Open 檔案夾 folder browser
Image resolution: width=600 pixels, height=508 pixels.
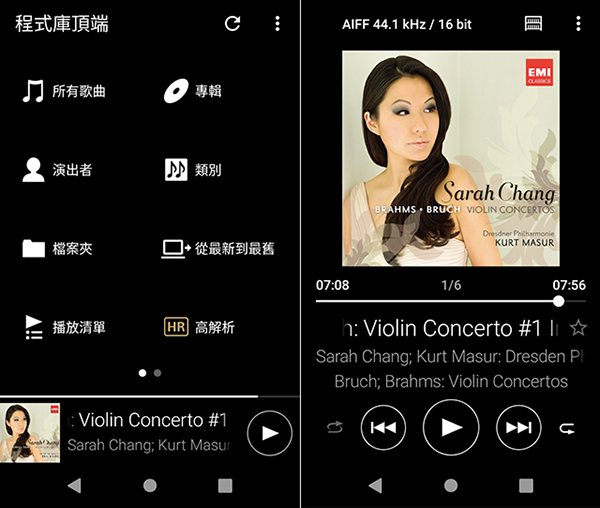(58, 248)
